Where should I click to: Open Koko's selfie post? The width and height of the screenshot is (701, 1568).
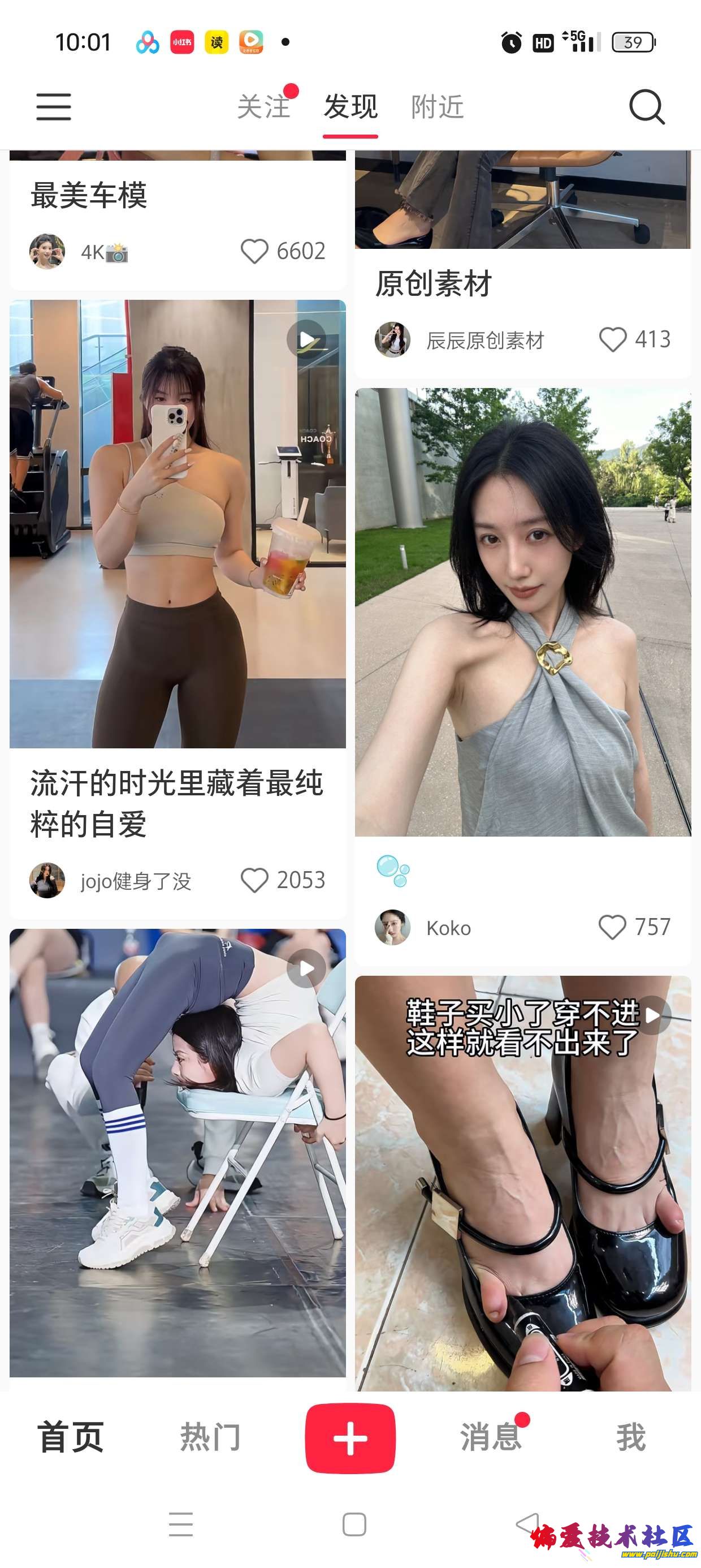[x=523, y=611]
